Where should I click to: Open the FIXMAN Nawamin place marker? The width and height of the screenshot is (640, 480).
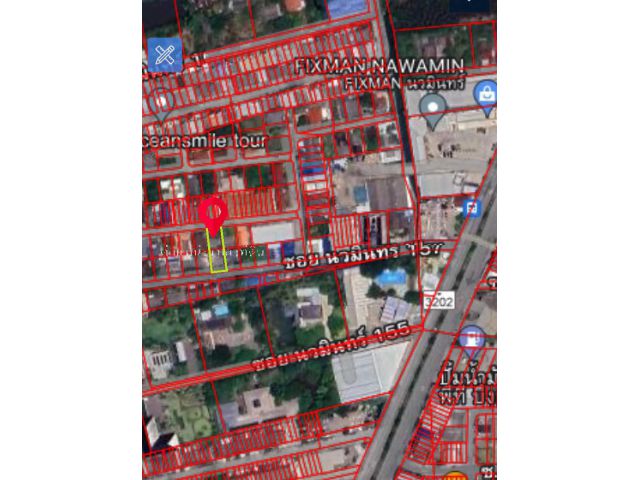point(433,108)
